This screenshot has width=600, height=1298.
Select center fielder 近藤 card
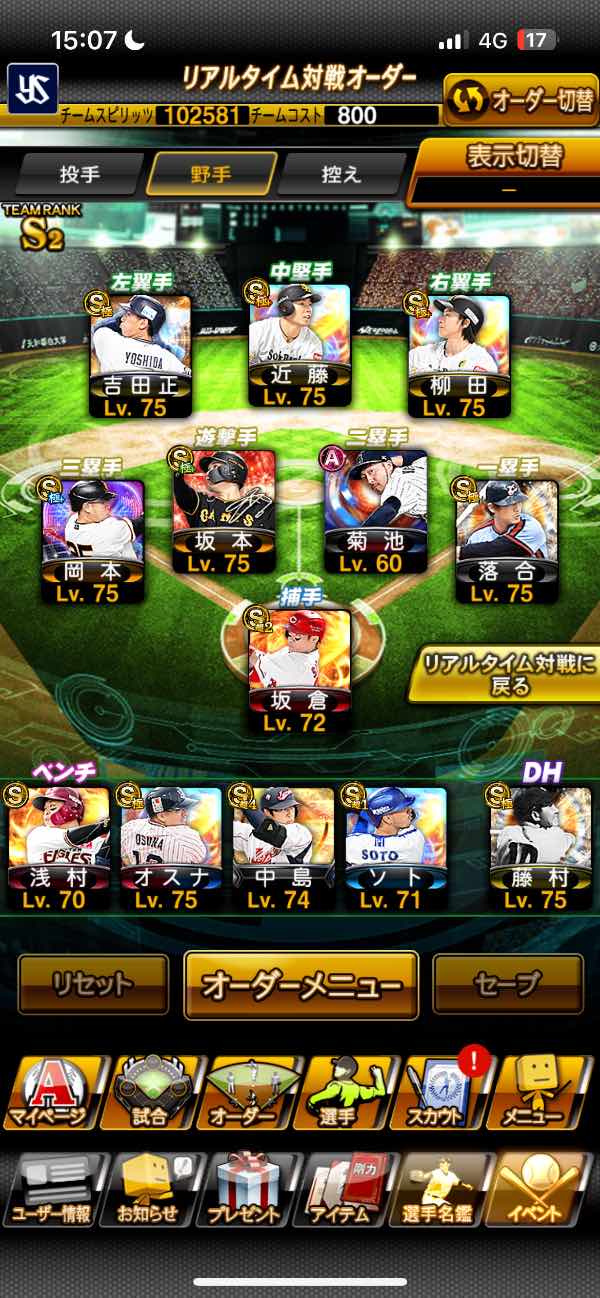(x=299, y=345)
